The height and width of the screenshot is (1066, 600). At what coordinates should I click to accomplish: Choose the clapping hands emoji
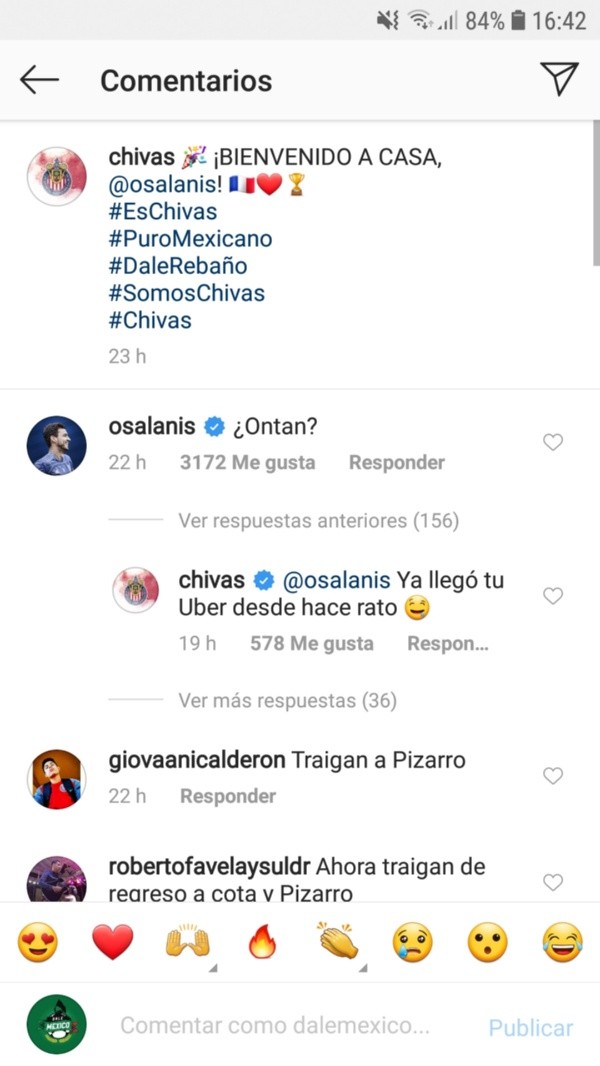point(337,942)
